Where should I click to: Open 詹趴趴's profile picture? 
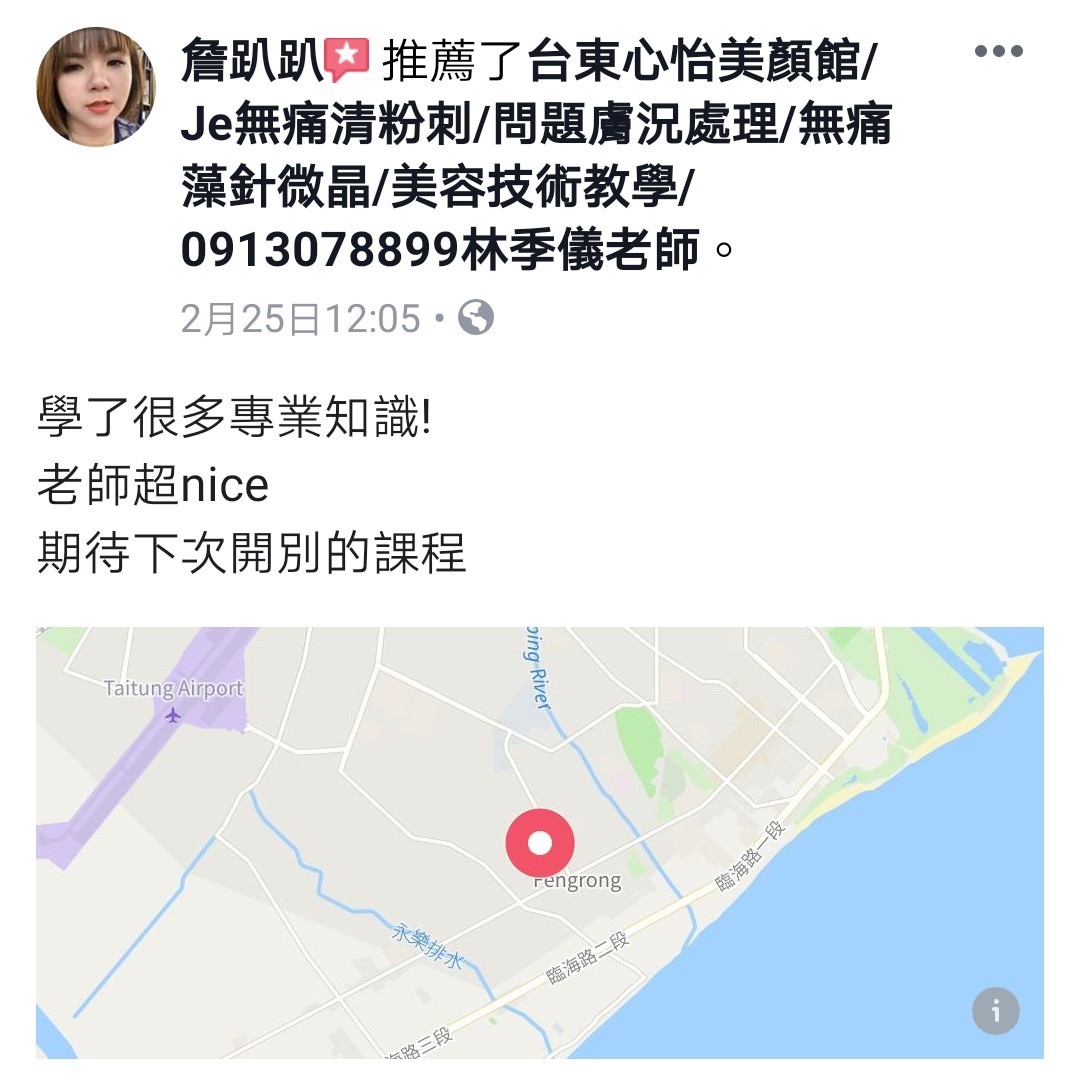click(x=96, y=87)
